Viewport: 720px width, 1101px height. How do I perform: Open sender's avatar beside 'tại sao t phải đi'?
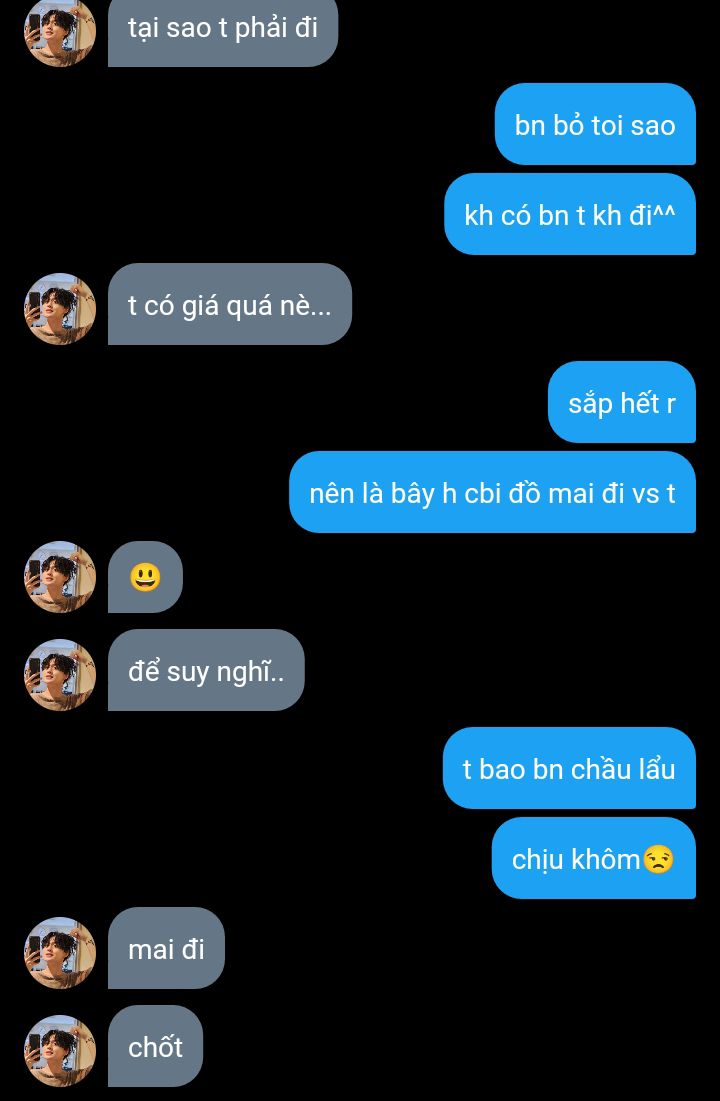59,30
